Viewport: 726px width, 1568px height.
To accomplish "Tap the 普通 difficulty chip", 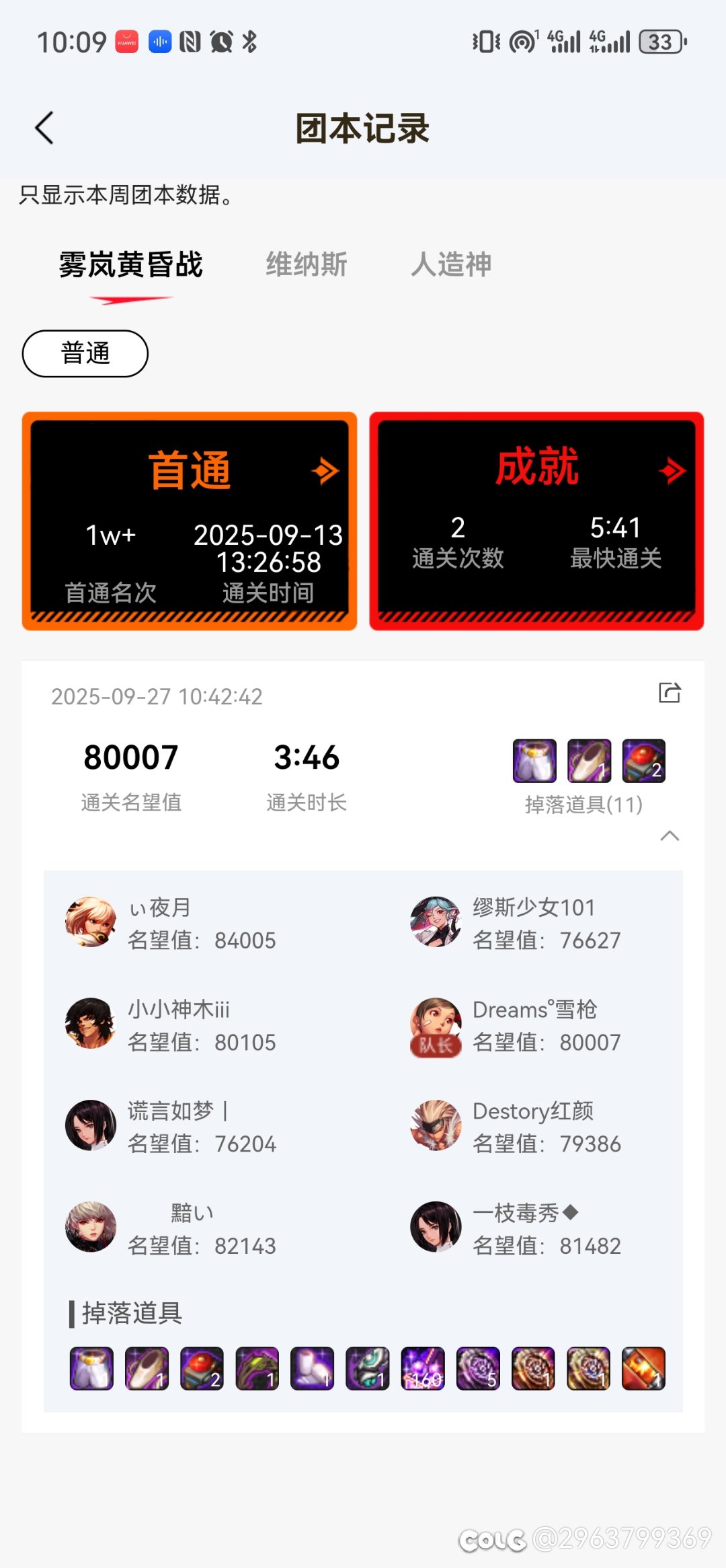I will click(x=85, y=353).
